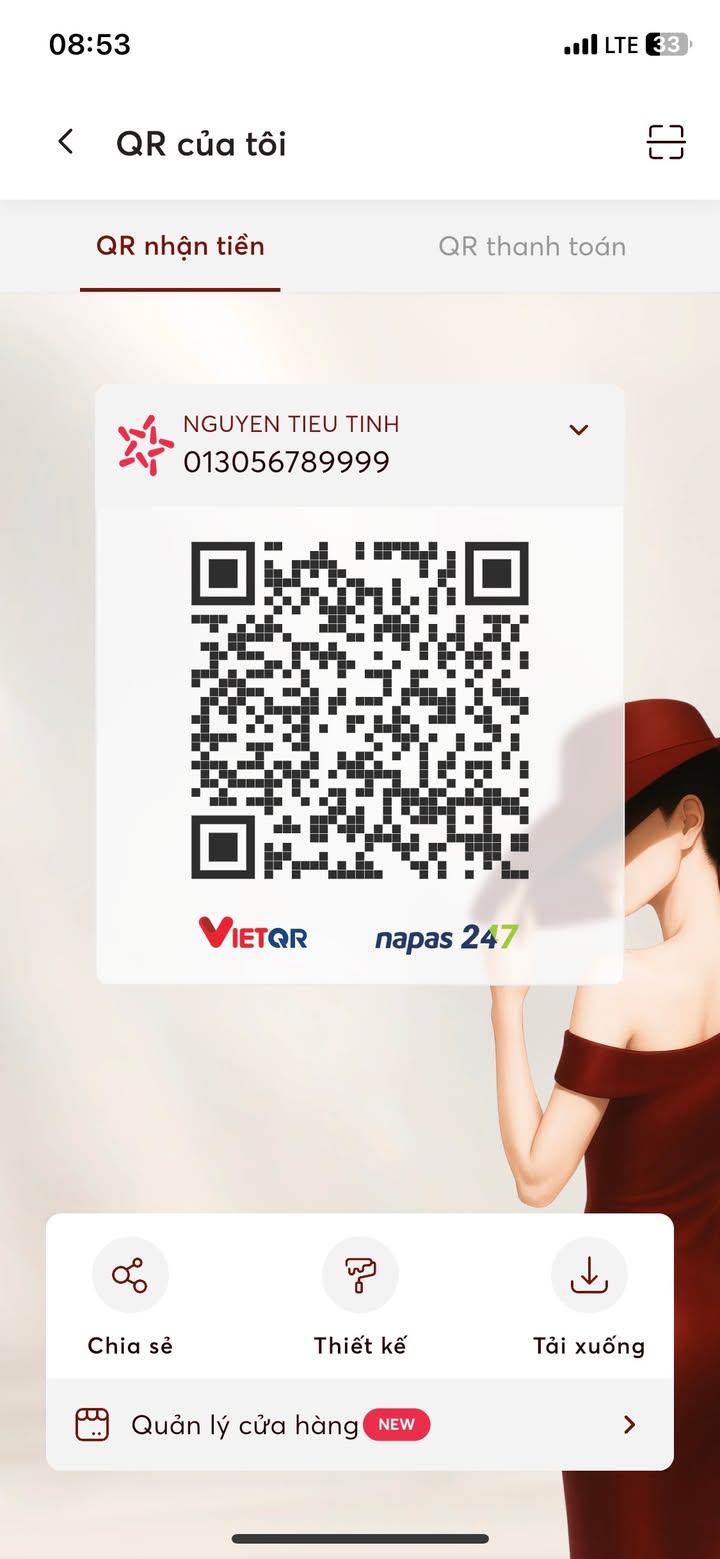Open Quản lý cửa hàng
720x1559 pixels.
point(360,1425)
